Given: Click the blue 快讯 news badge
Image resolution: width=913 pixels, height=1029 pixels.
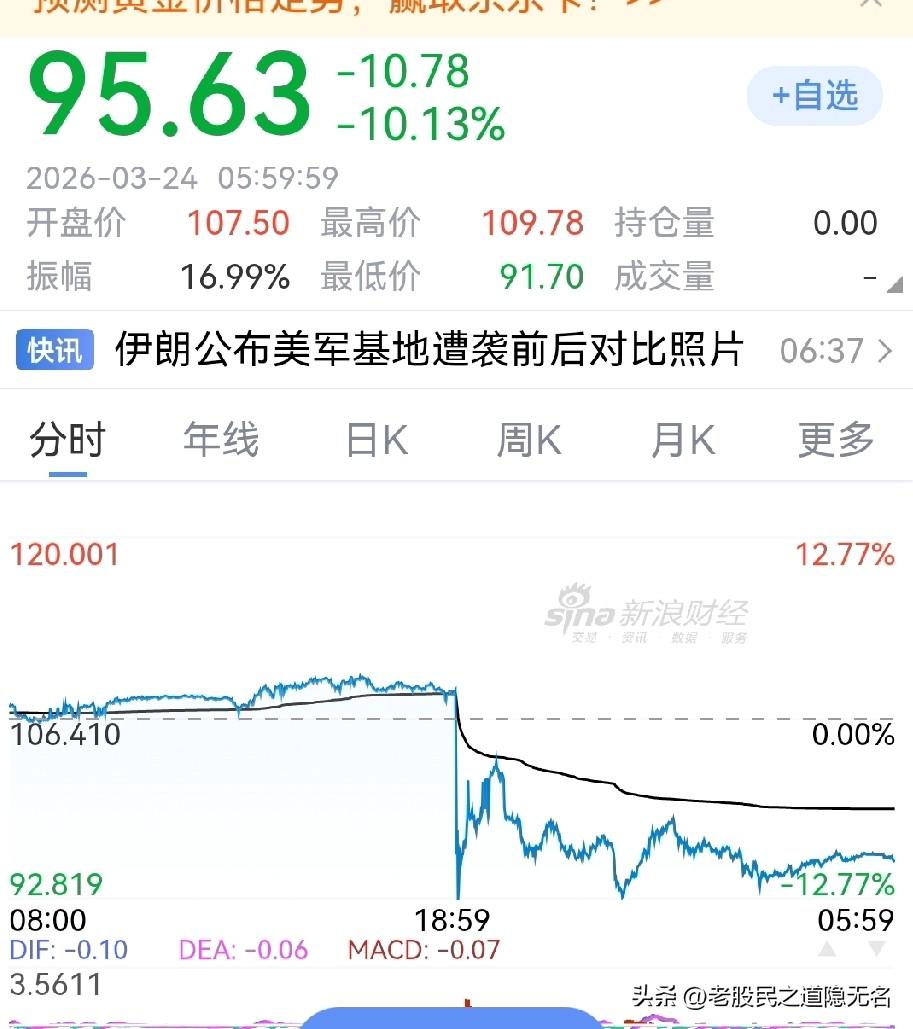Looking at the screenshot, I should click(54, 352).
